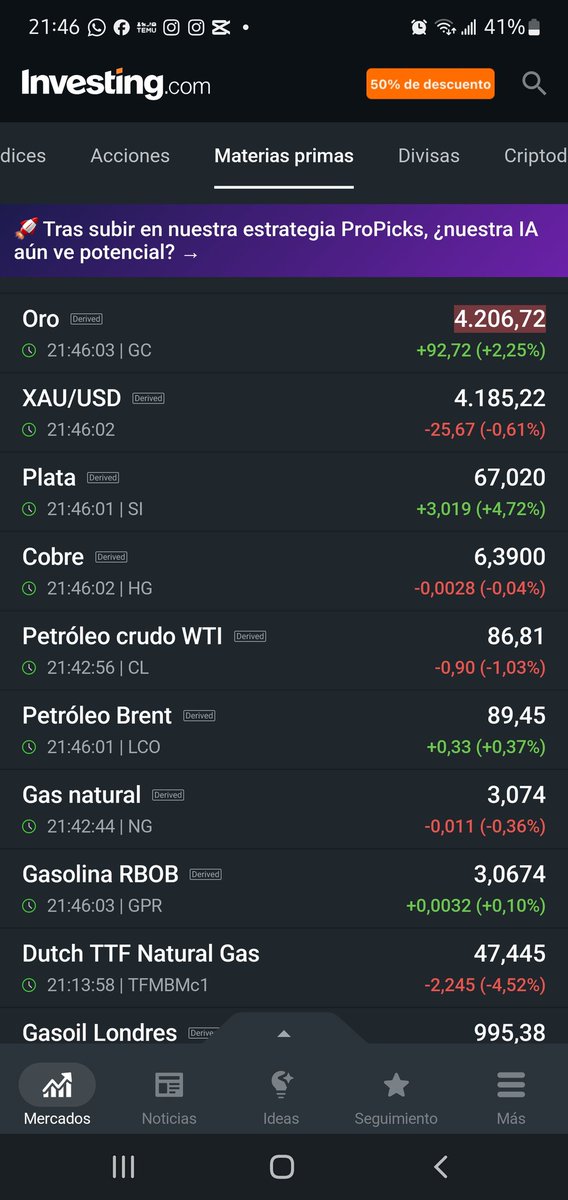
Task: Switch to the Divisas tab
Action: coord(429,156)
